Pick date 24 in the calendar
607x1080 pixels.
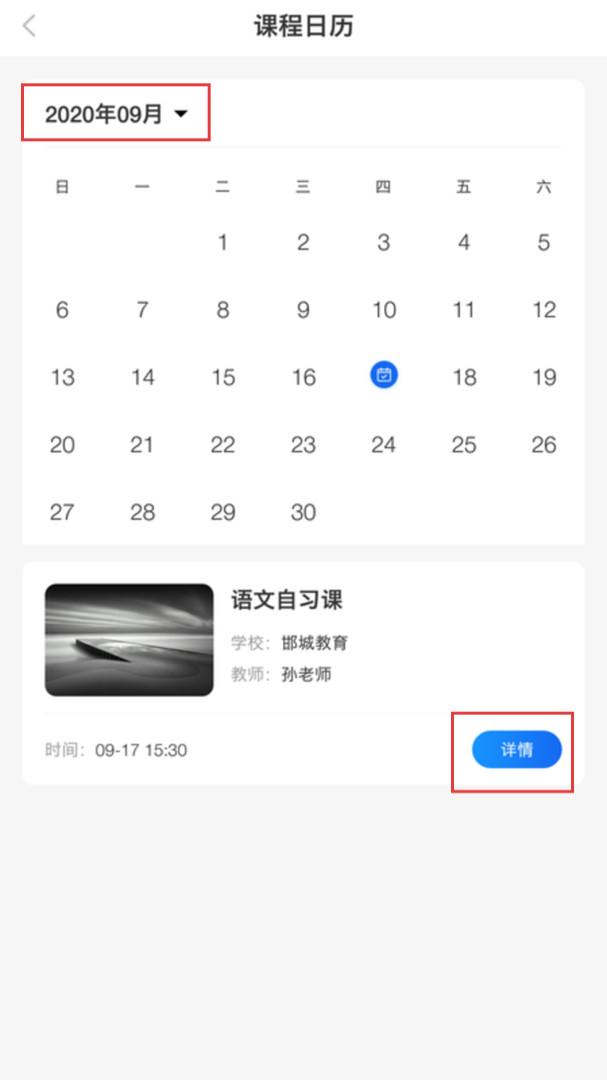pyautogui.click(x=383, y=445)
